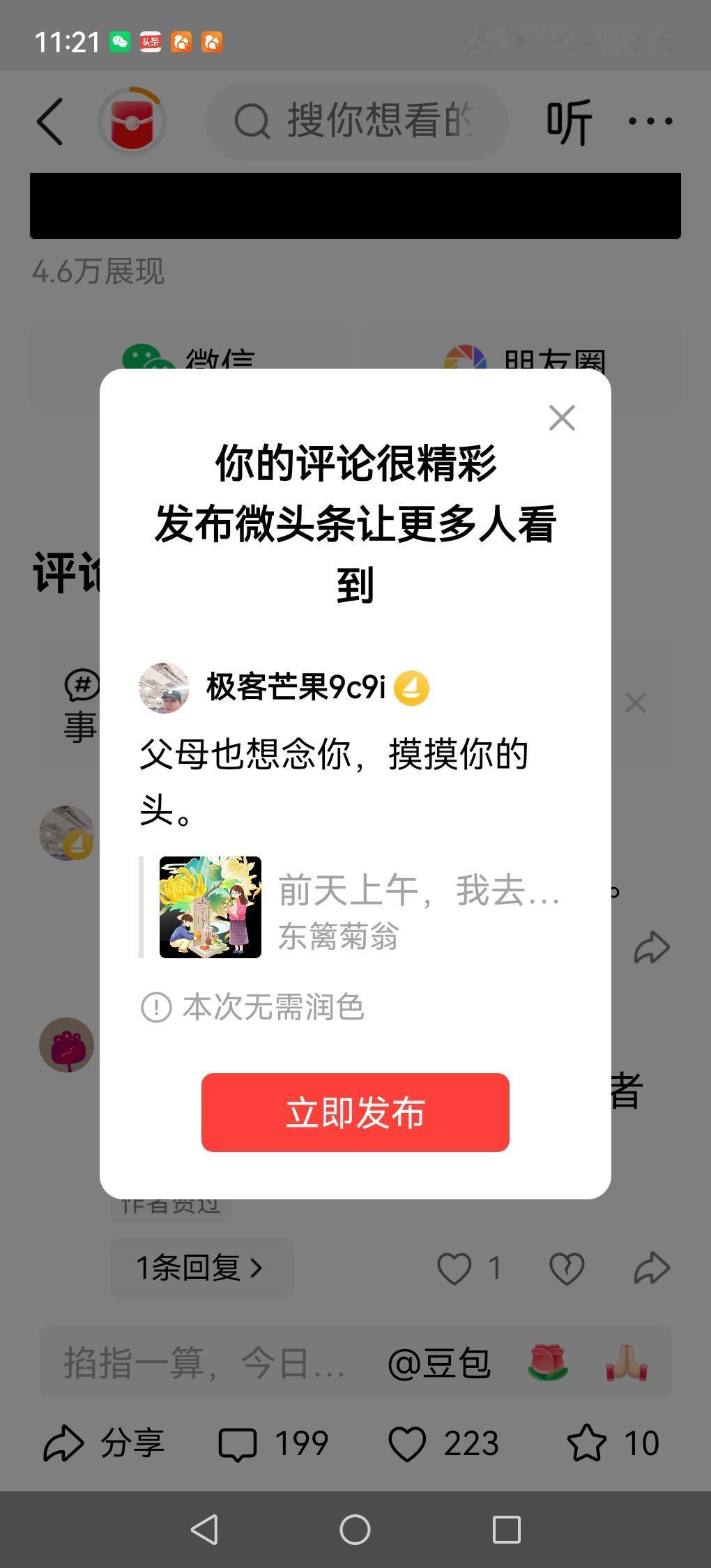
Task: Tap the search bar 搜你想看的
Action: 357,121
